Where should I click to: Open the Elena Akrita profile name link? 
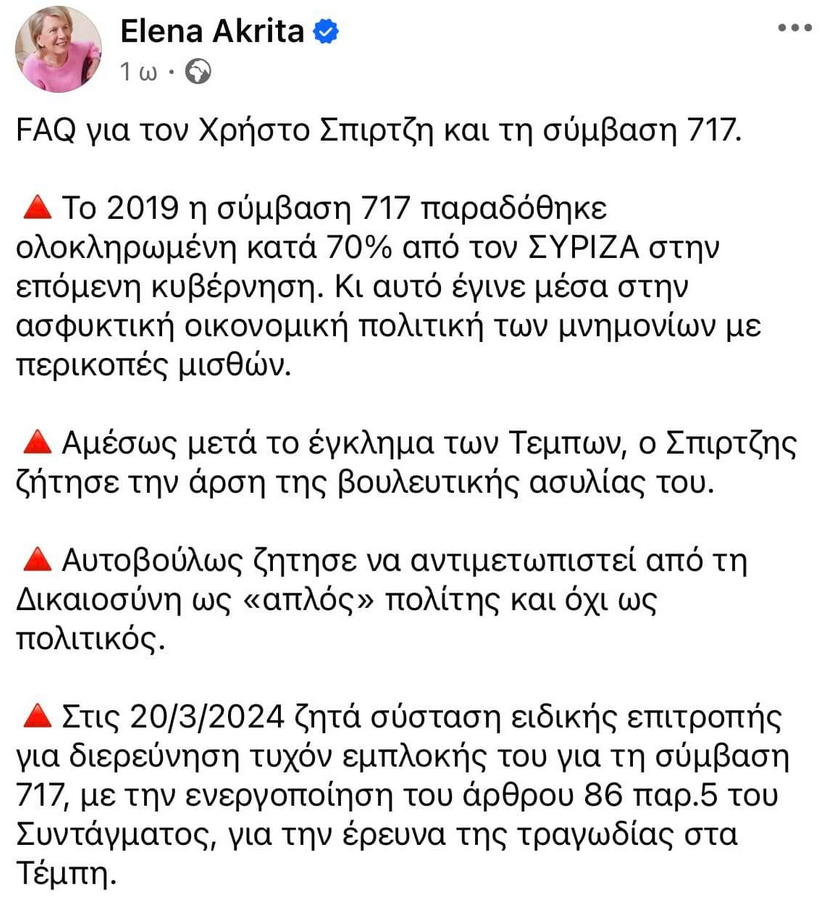[212, 31]
